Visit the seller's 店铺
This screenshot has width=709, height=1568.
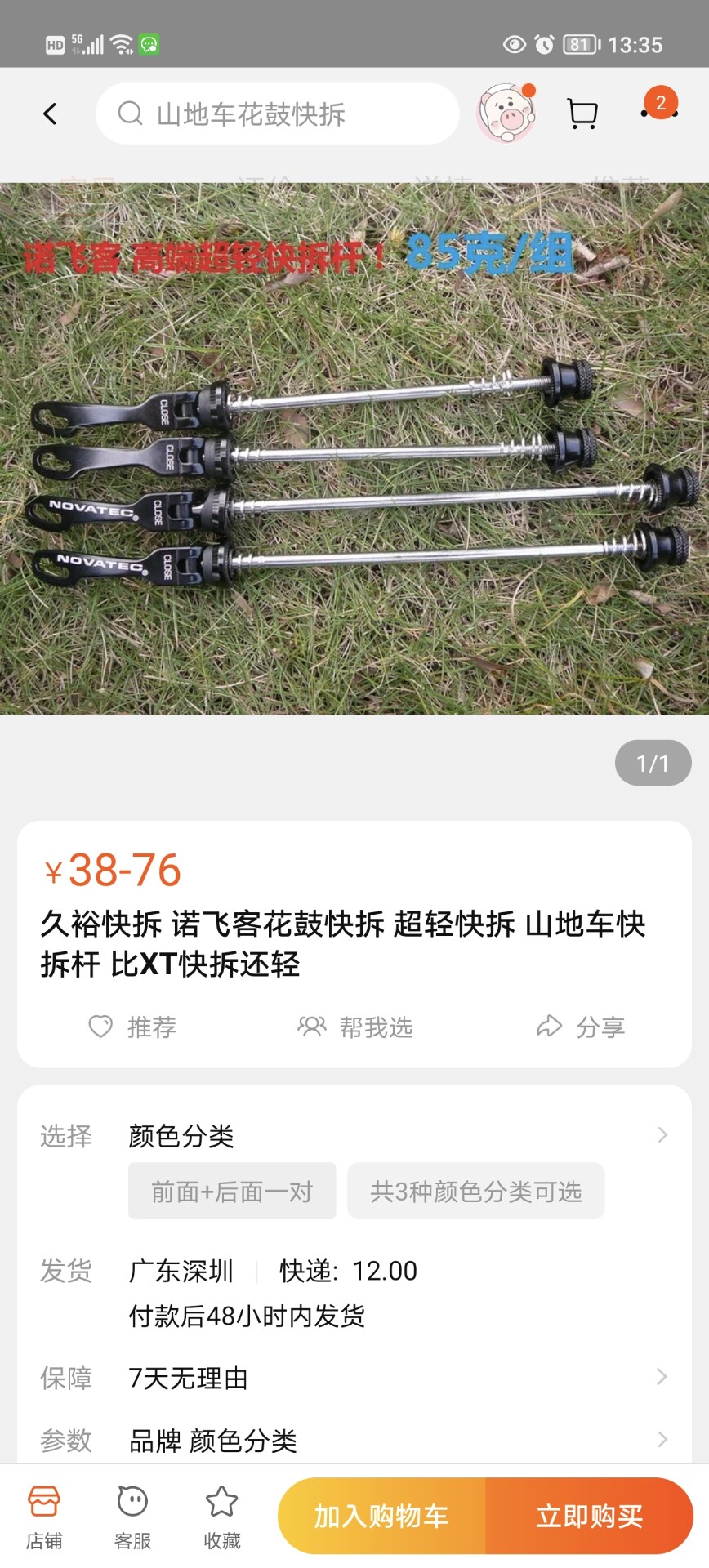coord(44,1517)
